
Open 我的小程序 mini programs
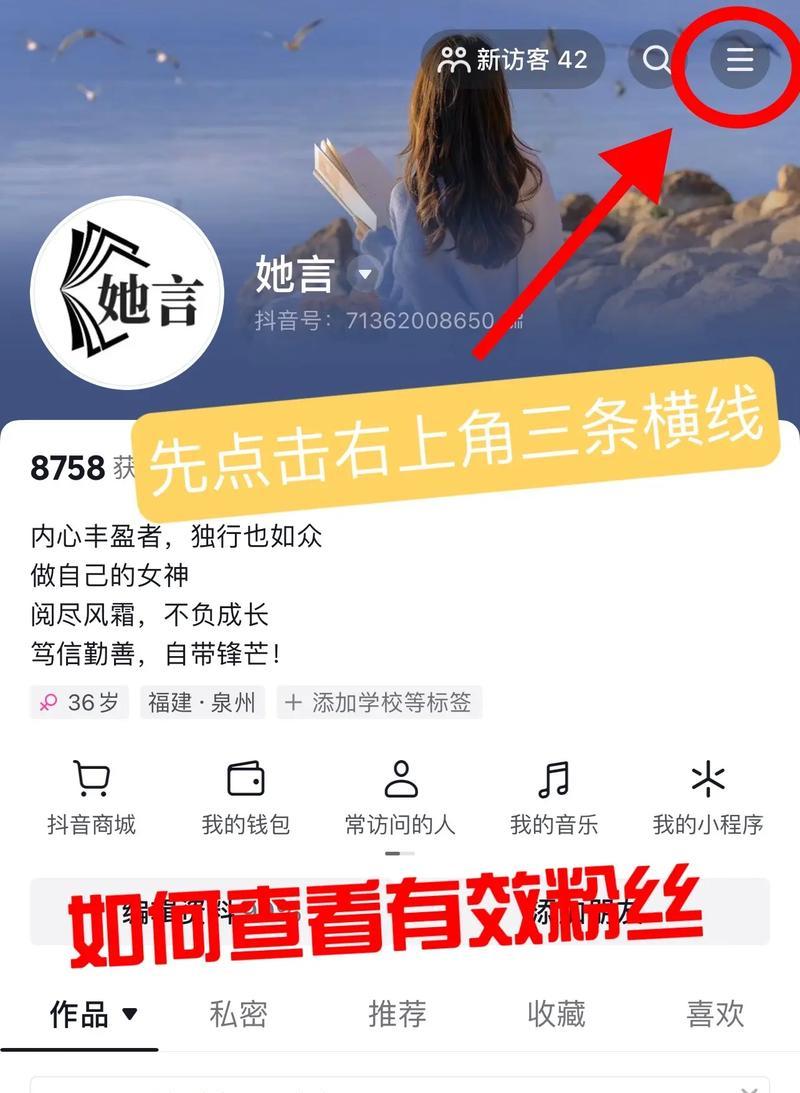tap(708, 798)
